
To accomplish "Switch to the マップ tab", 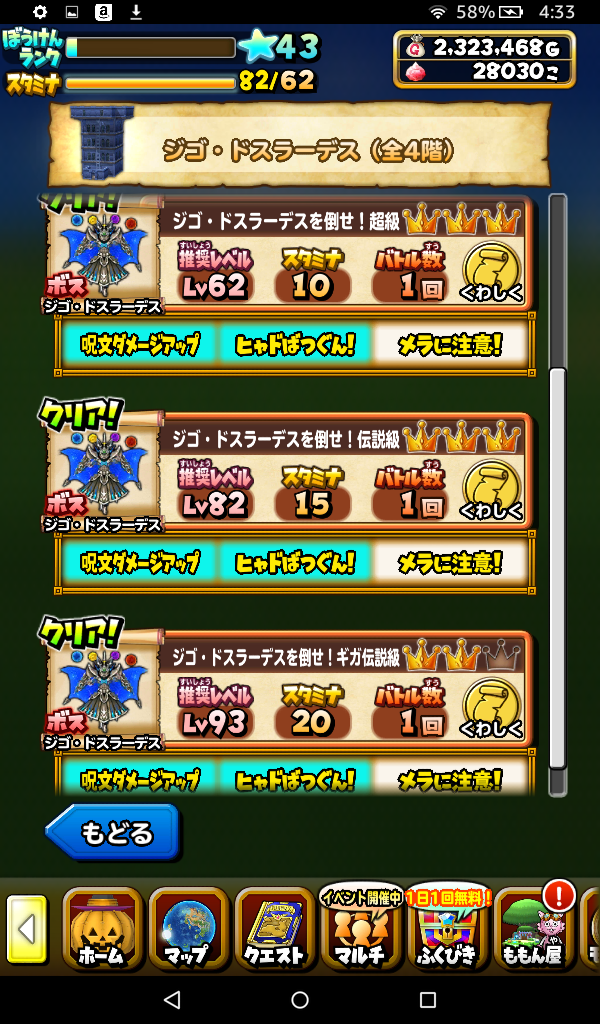I will (x=188, y=929).
